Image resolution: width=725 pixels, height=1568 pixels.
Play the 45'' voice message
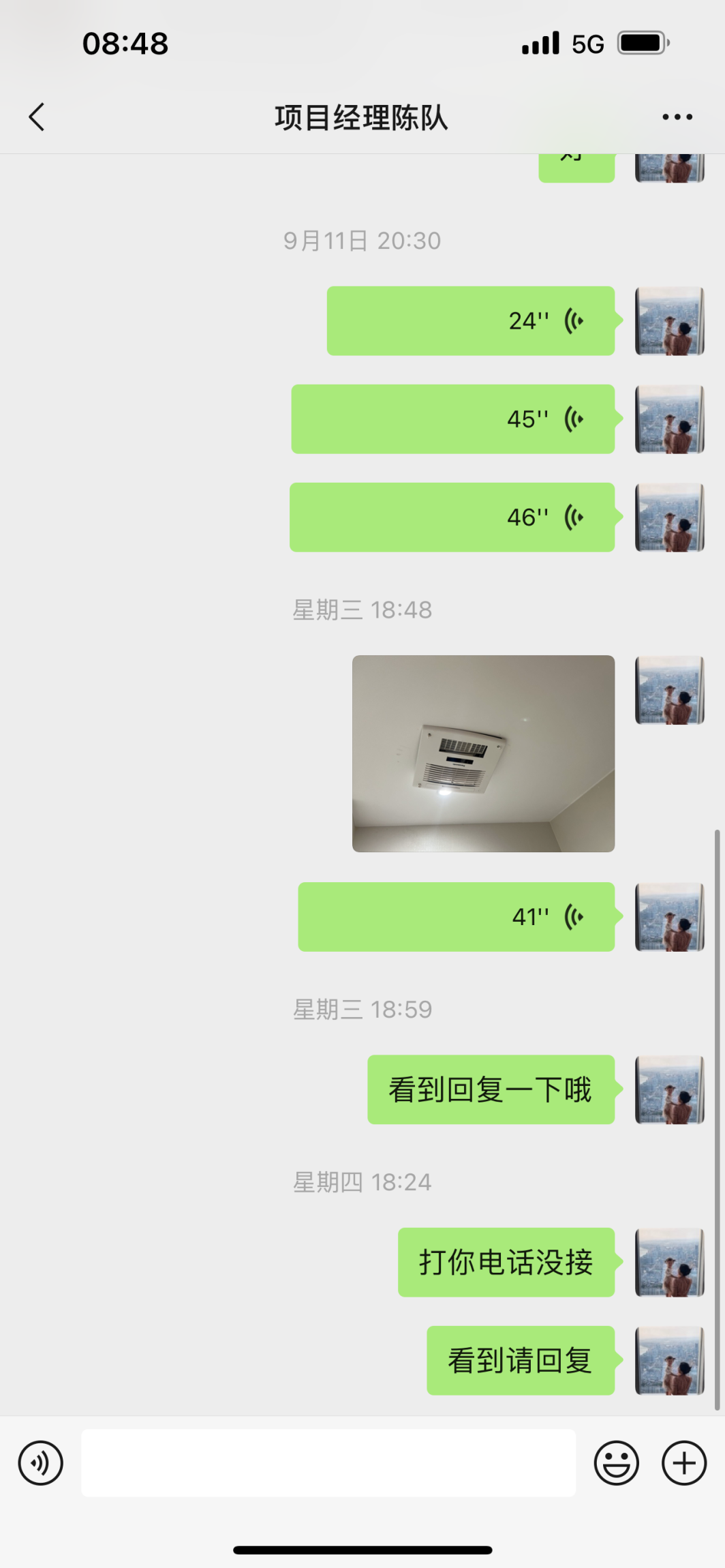point(453,419)
